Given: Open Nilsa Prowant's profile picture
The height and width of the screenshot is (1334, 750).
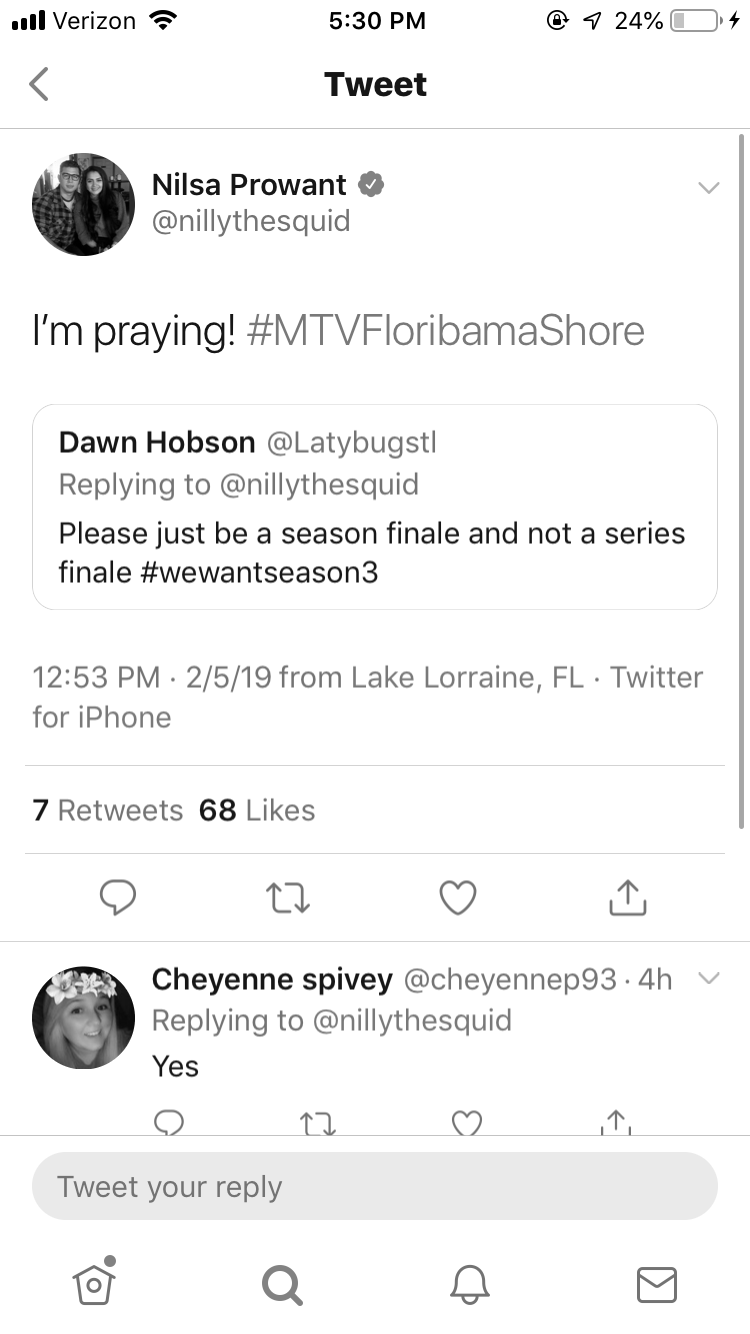Looking at the screenshot, I should click(83, 204).
